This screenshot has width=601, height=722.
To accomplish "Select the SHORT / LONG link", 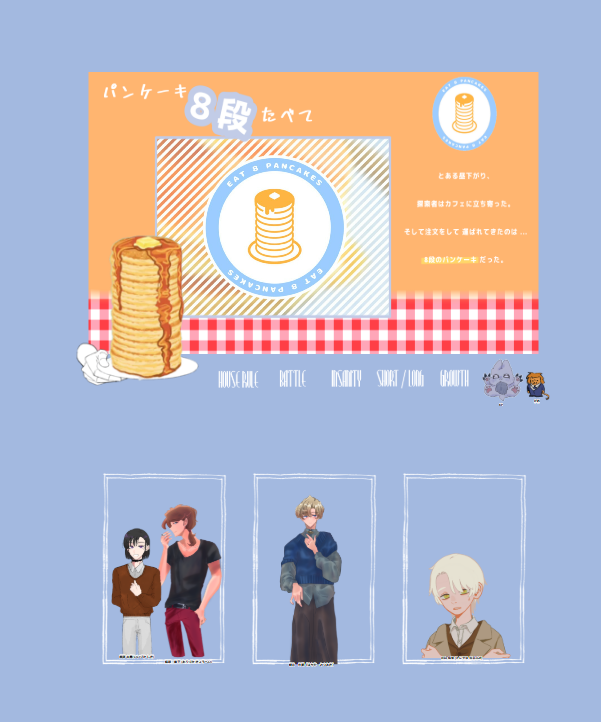I will (x=400, y=379).
